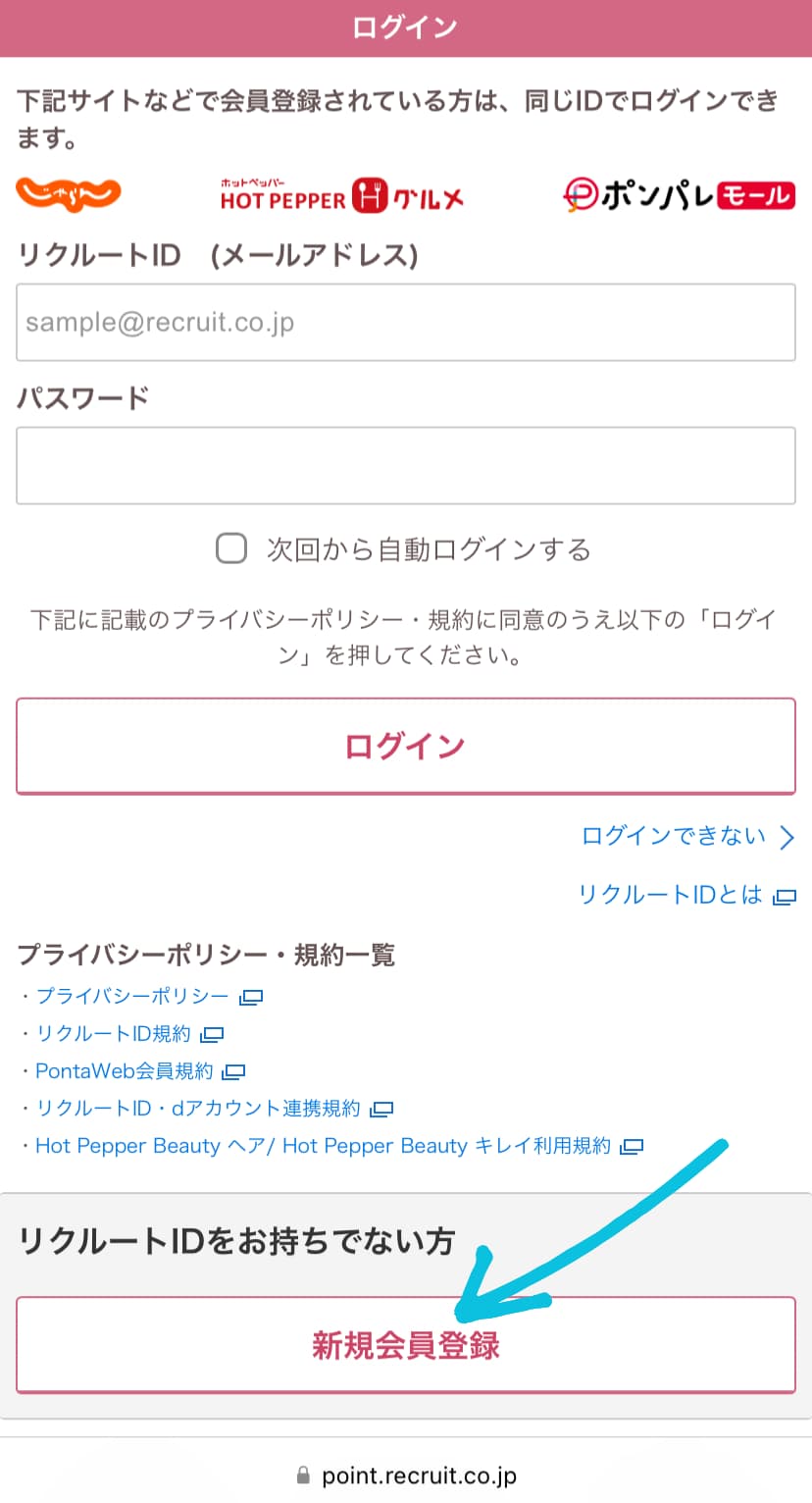Click the リクルートID・dアカウント連携規約 link
812x1503 pixels.
click(x=196, y=1109)
